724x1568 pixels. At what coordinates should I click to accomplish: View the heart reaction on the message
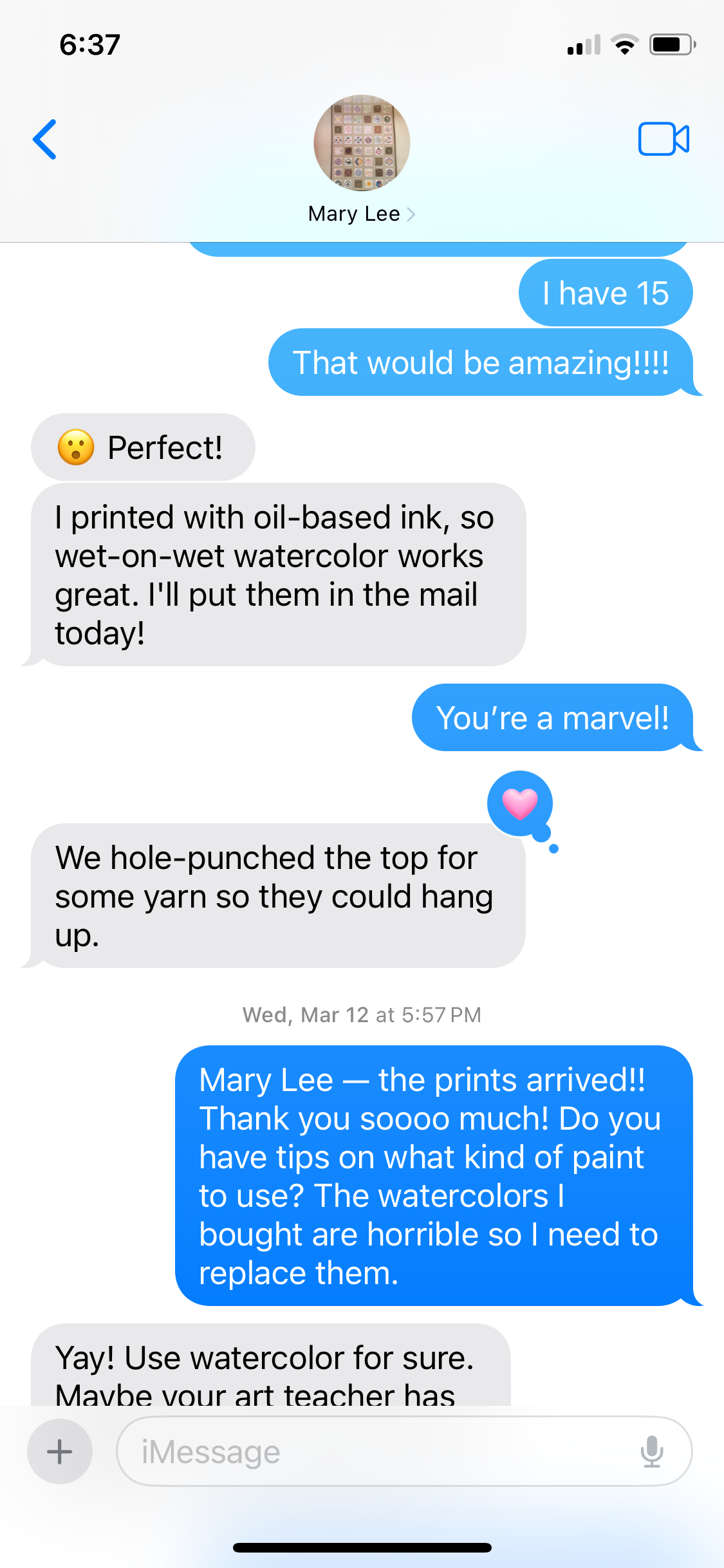pyautogui.click(x=520, y=804)
